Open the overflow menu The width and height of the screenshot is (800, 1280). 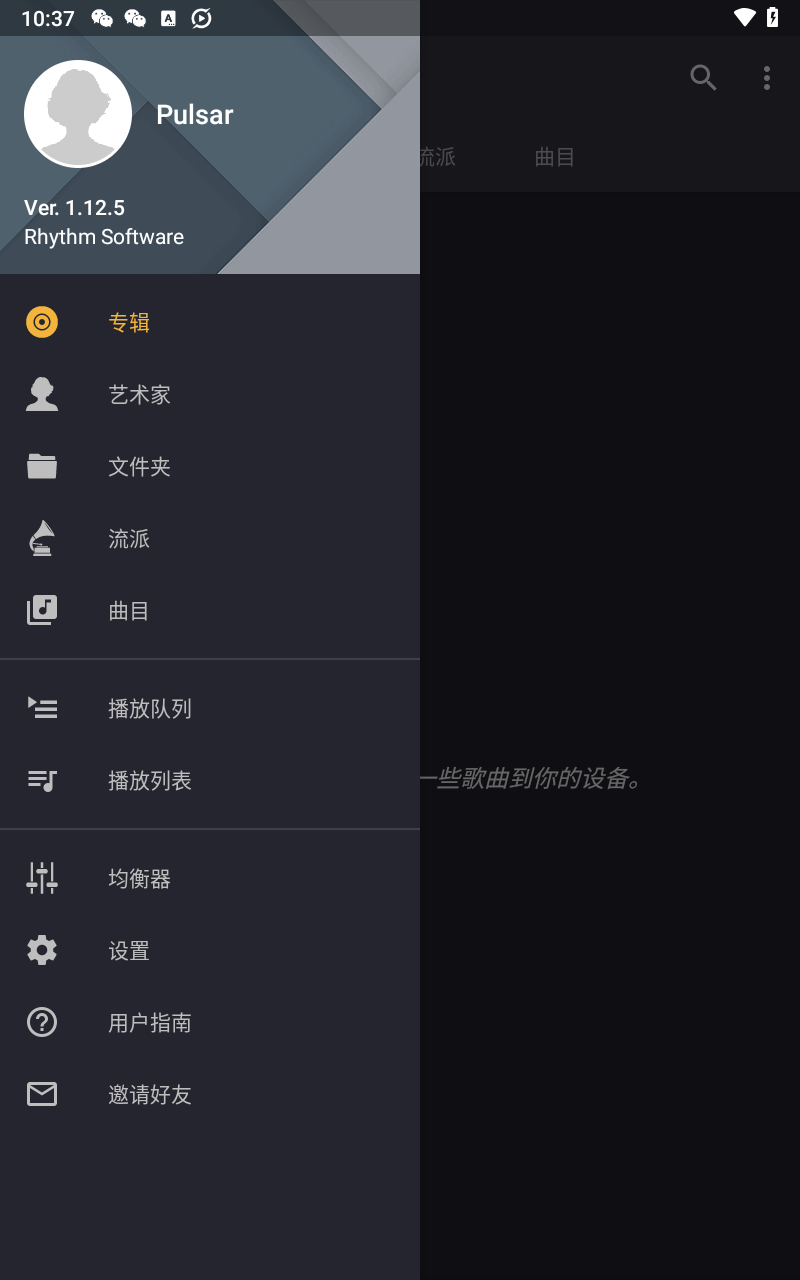coord(767,78)
